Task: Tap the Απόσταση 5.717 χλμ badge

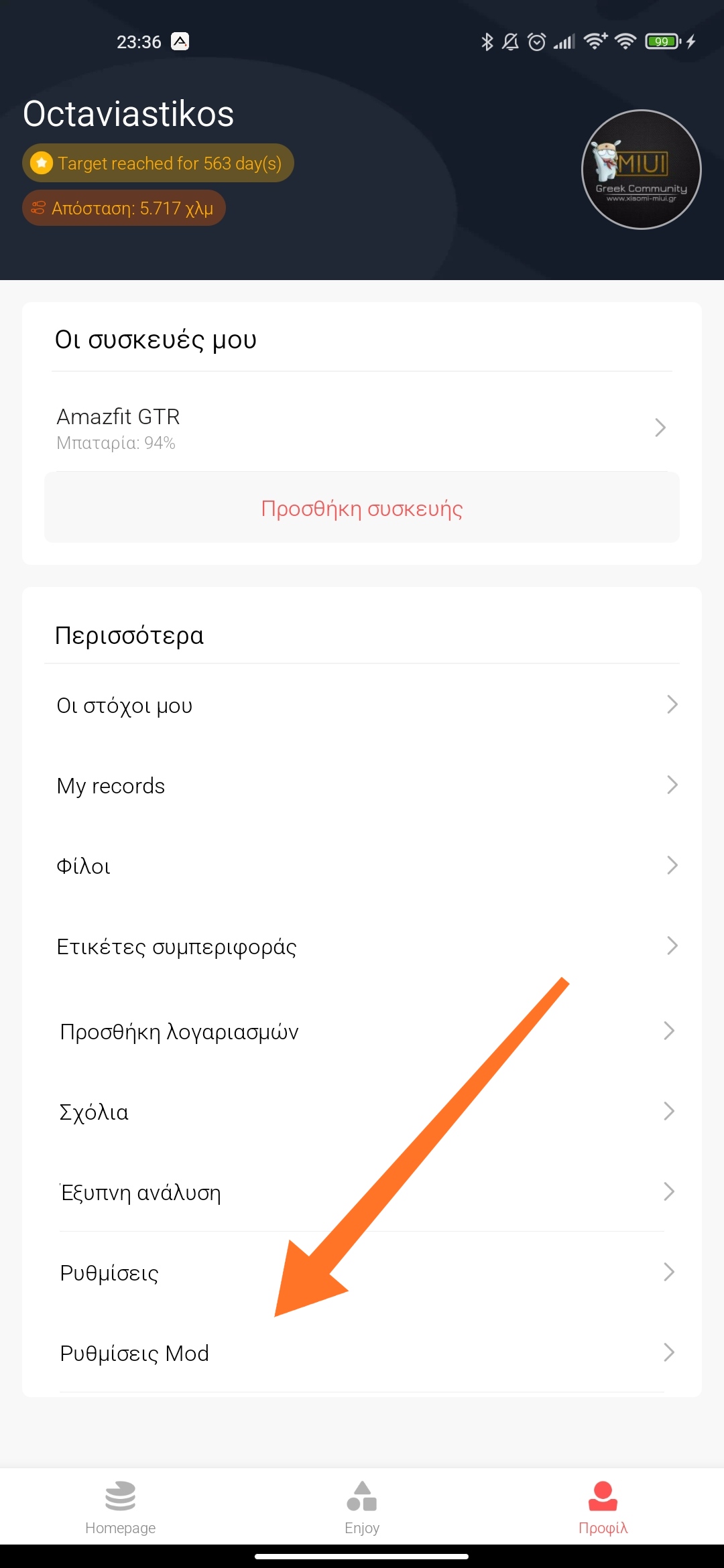Action: point(124,208)
